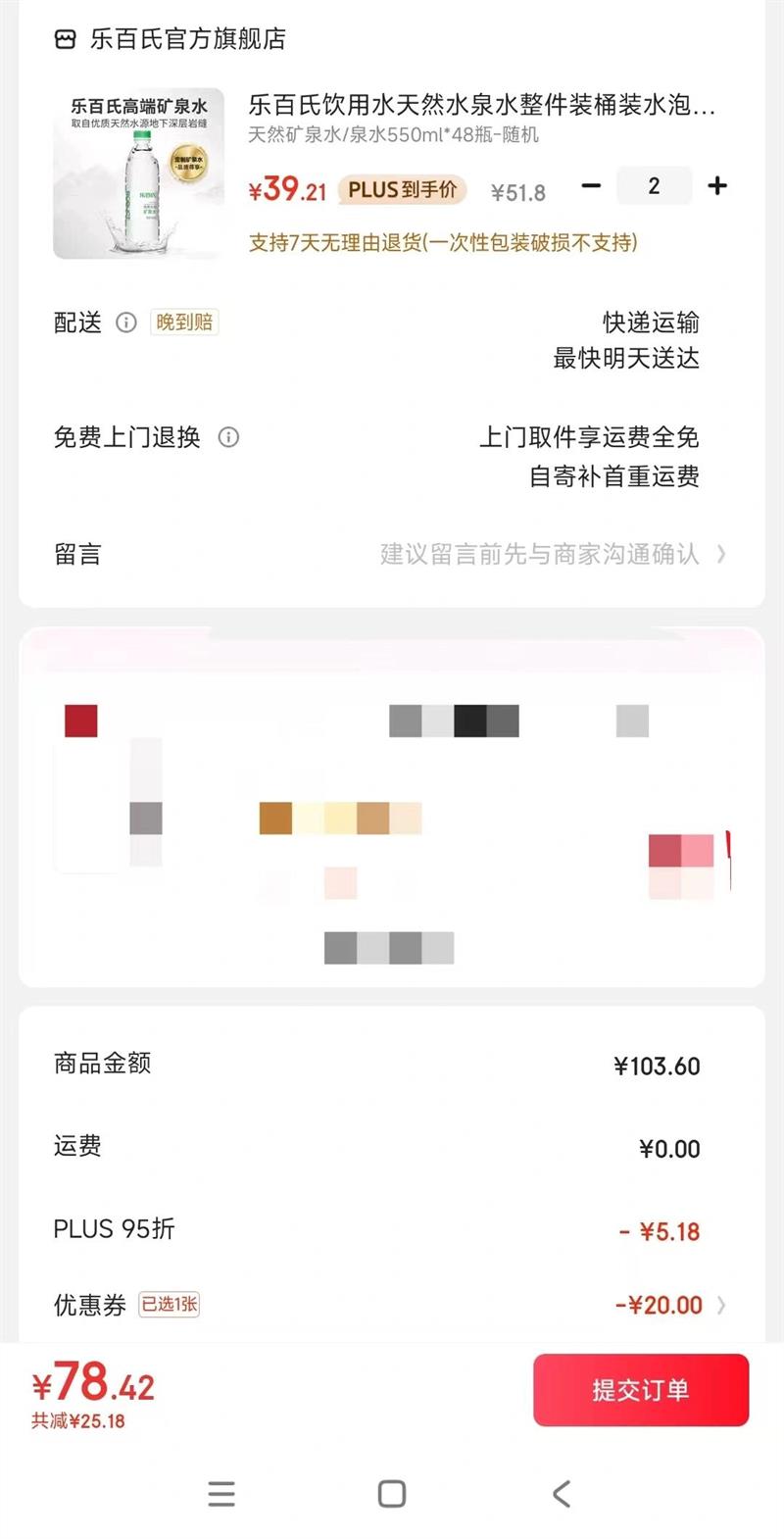Open the 优惠券 coupon selection row

tap(392, 1305)
